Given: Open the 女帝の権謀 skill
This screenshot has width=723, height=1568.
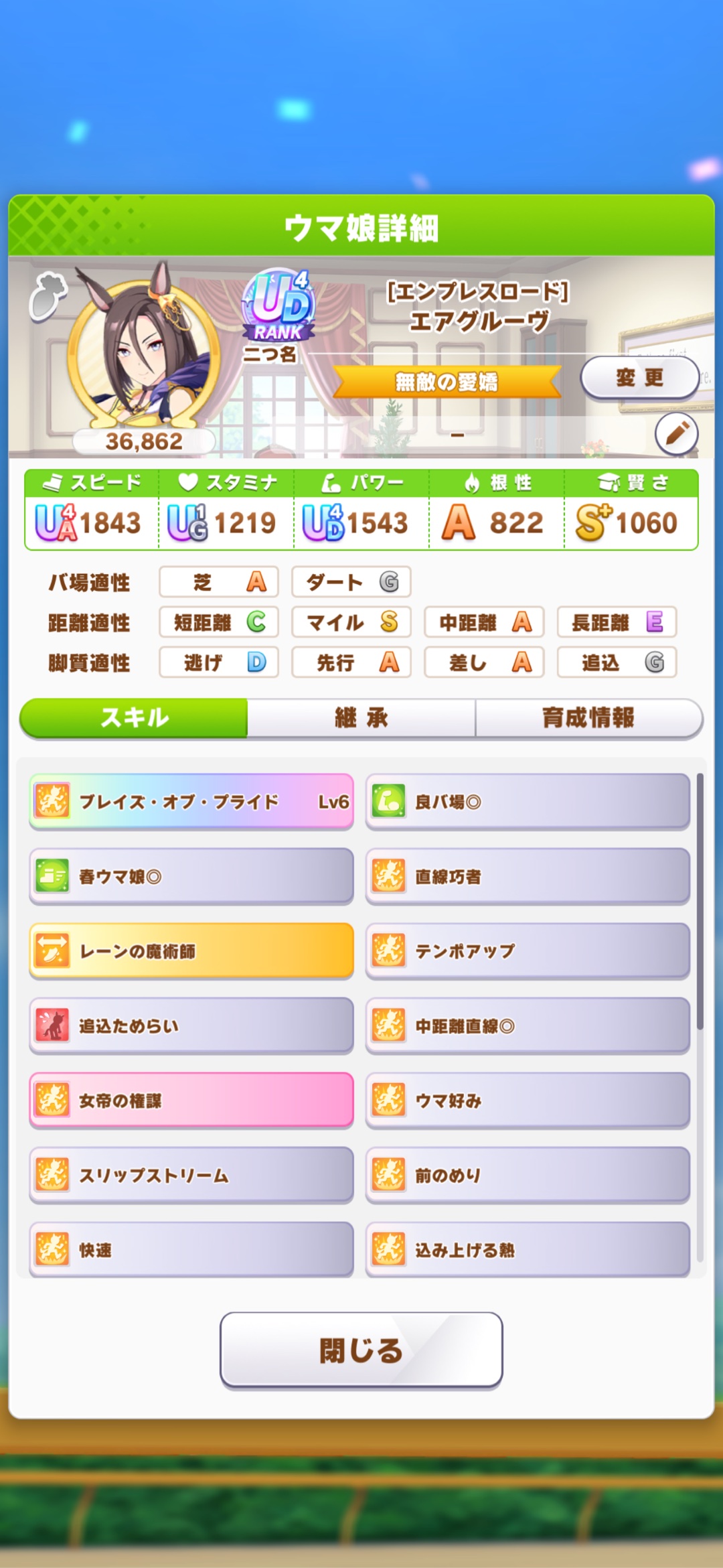Looking at the screenshot, I should [x=191, y=1100].
